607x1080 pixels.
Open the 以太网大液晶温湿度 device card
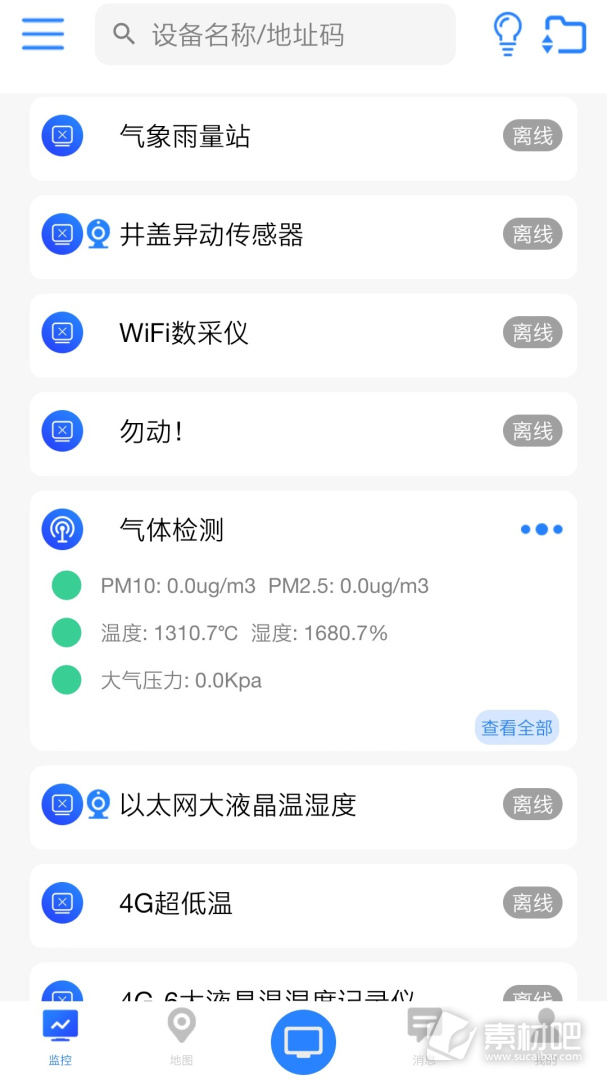click(303, 807)
